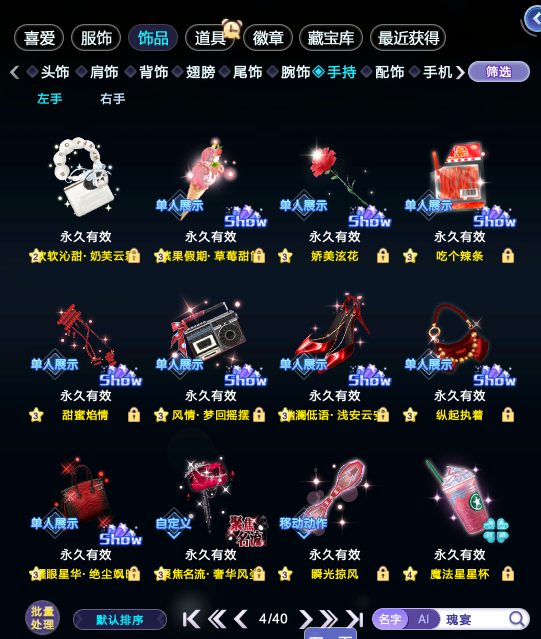Viewport: 541px width, 639px height.
Task: Switch to the 喜爱 tab
Action: click(39, 38)
